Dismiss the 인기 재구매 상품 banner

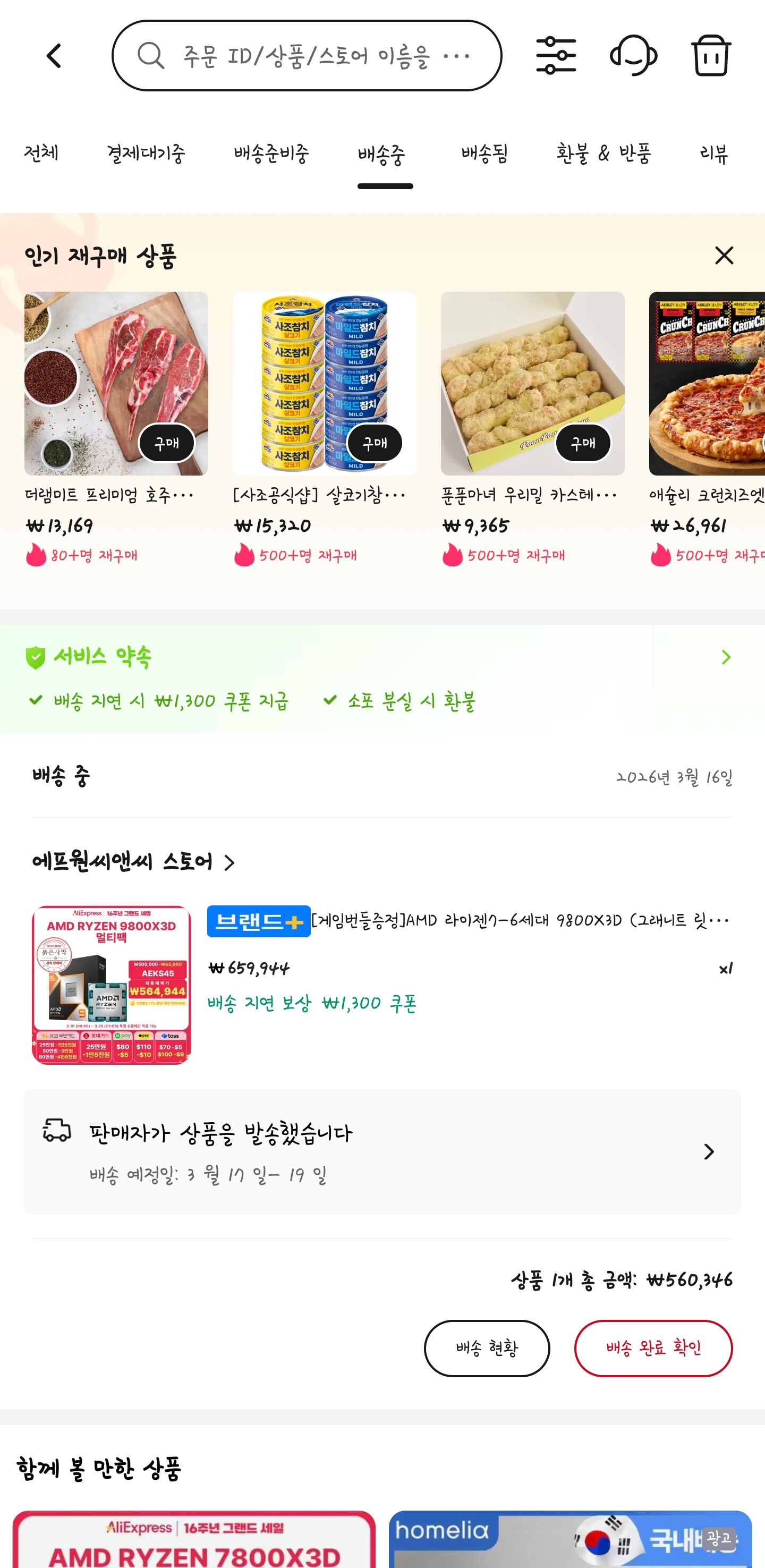click(724, 256)
